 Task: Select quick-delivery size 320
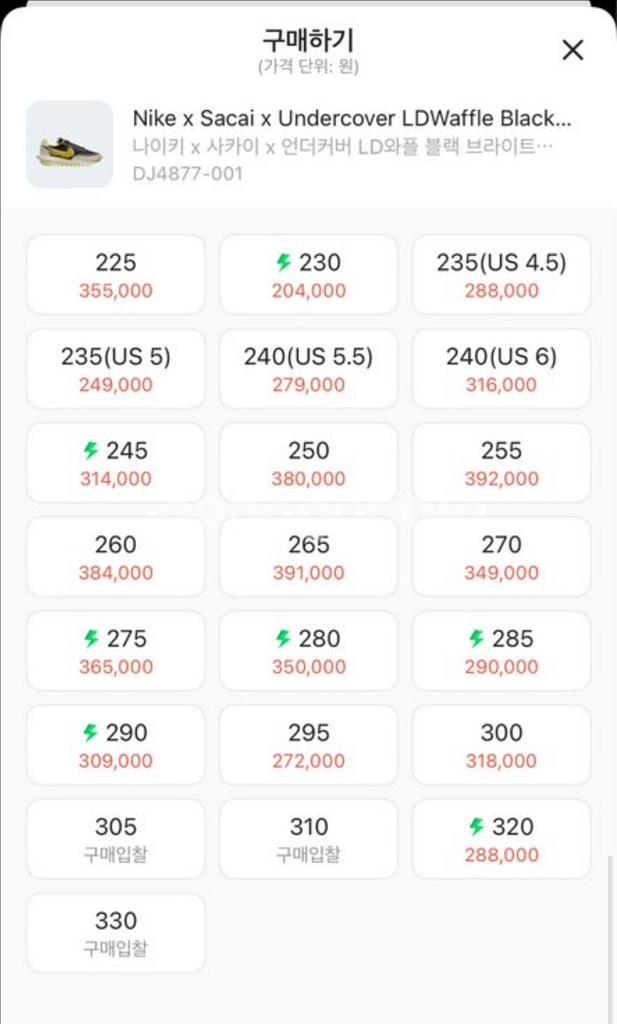(501, 839)
